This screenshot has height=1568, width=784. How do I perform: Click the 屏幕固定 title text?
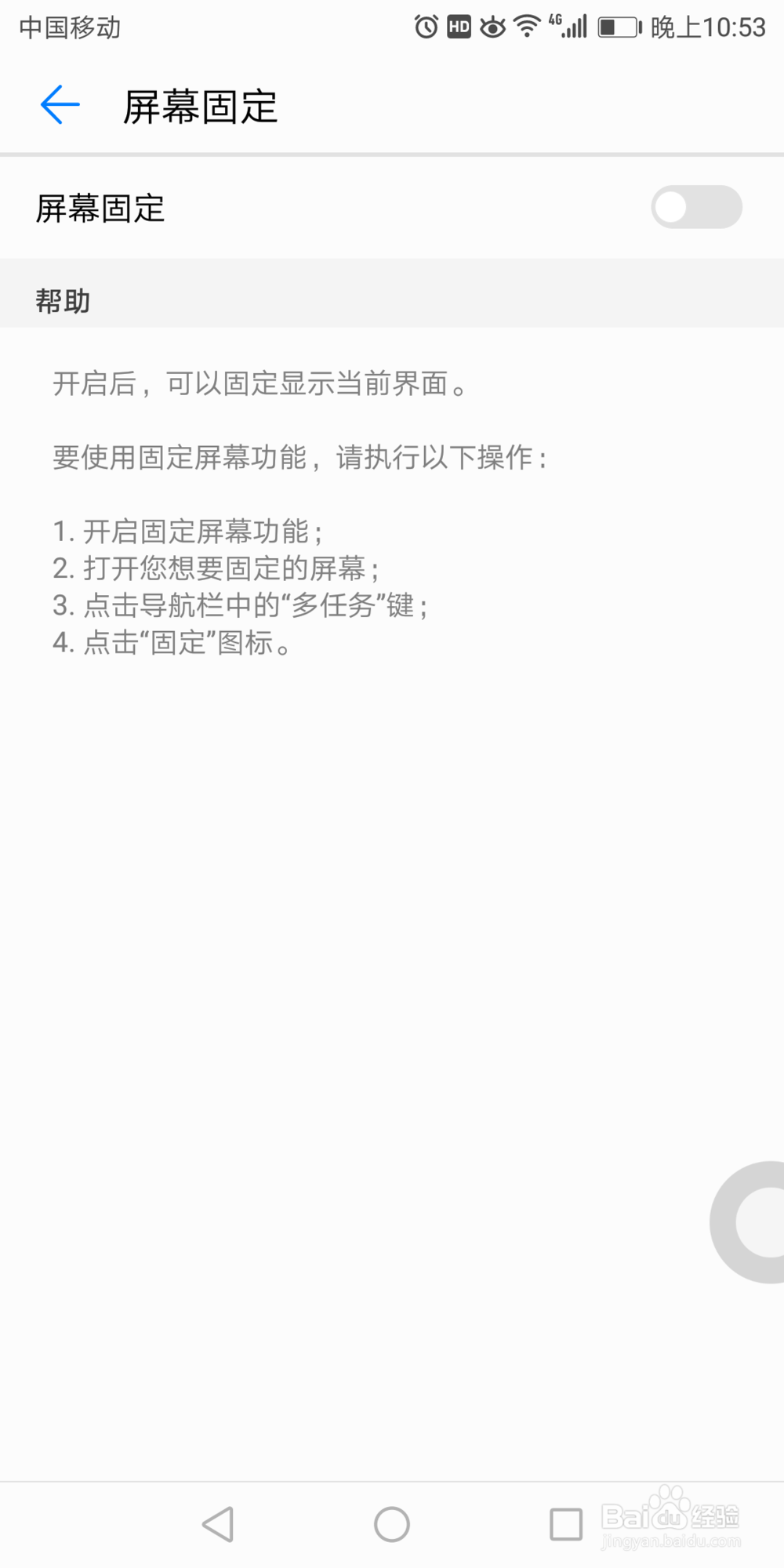pos(200,107)
